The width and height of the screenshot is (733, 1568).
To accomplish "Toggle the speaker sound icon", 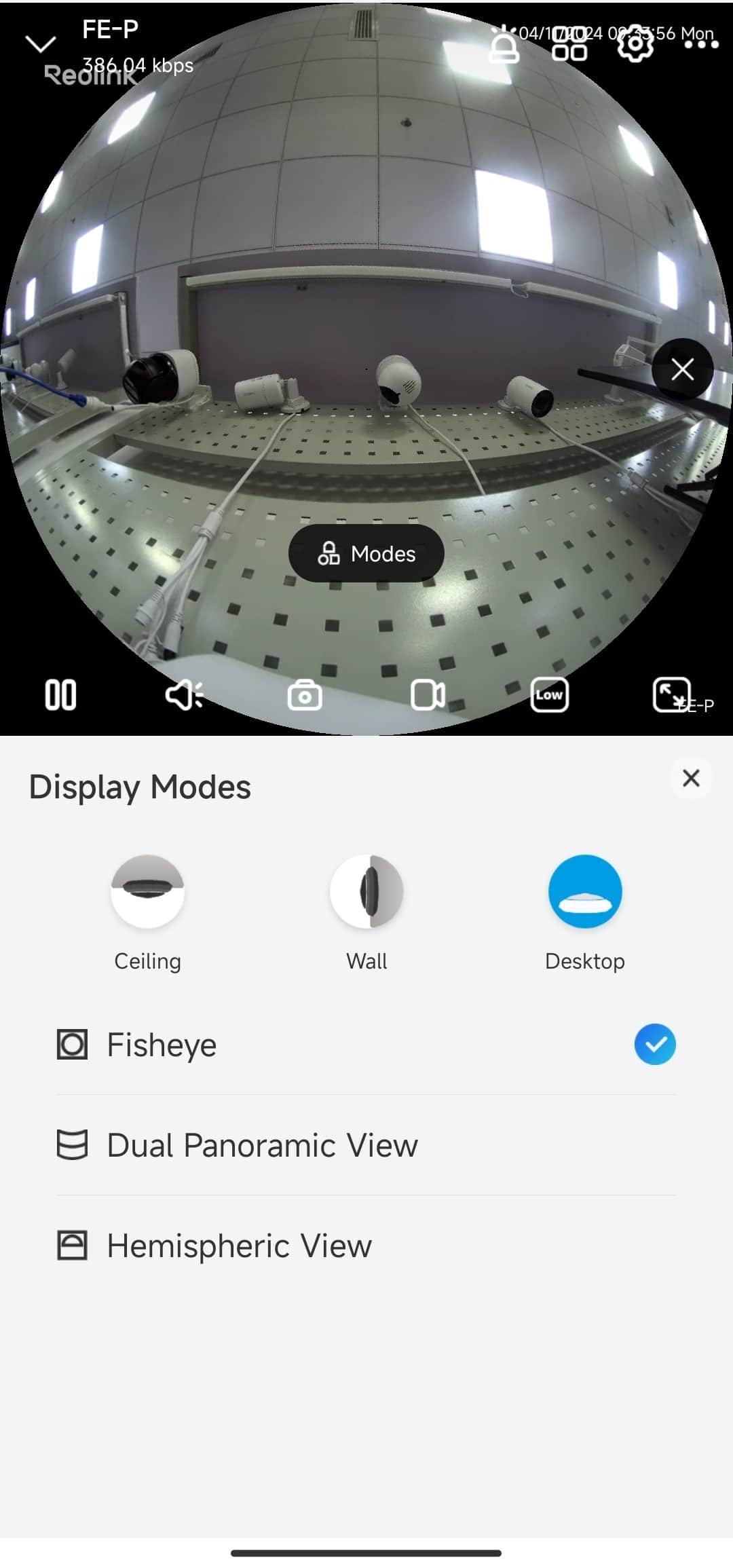I will [184, 695].
